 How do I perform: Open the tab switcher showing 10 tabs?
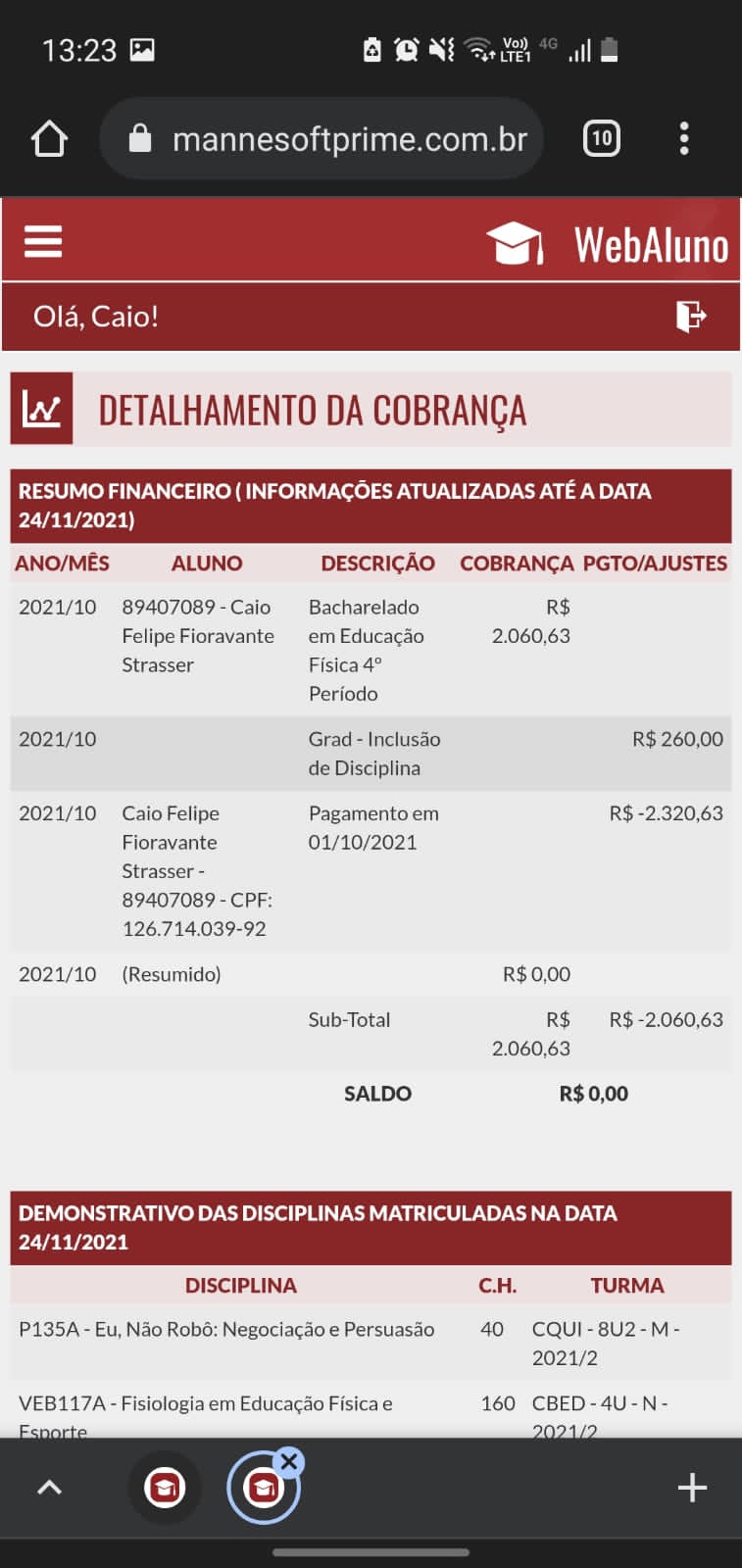(602, 138)
